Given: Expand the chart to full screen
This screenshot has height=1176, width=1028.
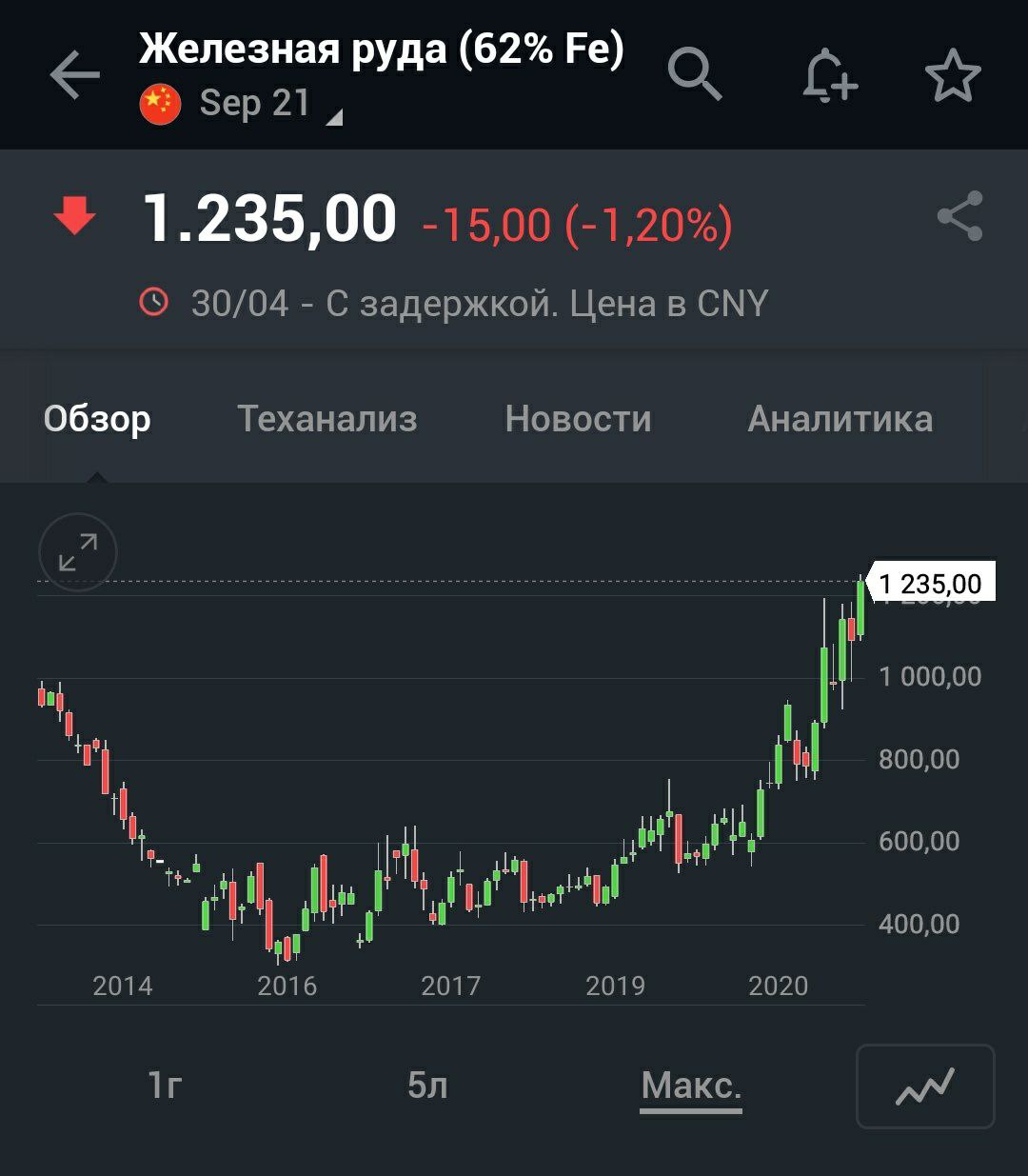Looking at the screenshot, I should (78, 552).
